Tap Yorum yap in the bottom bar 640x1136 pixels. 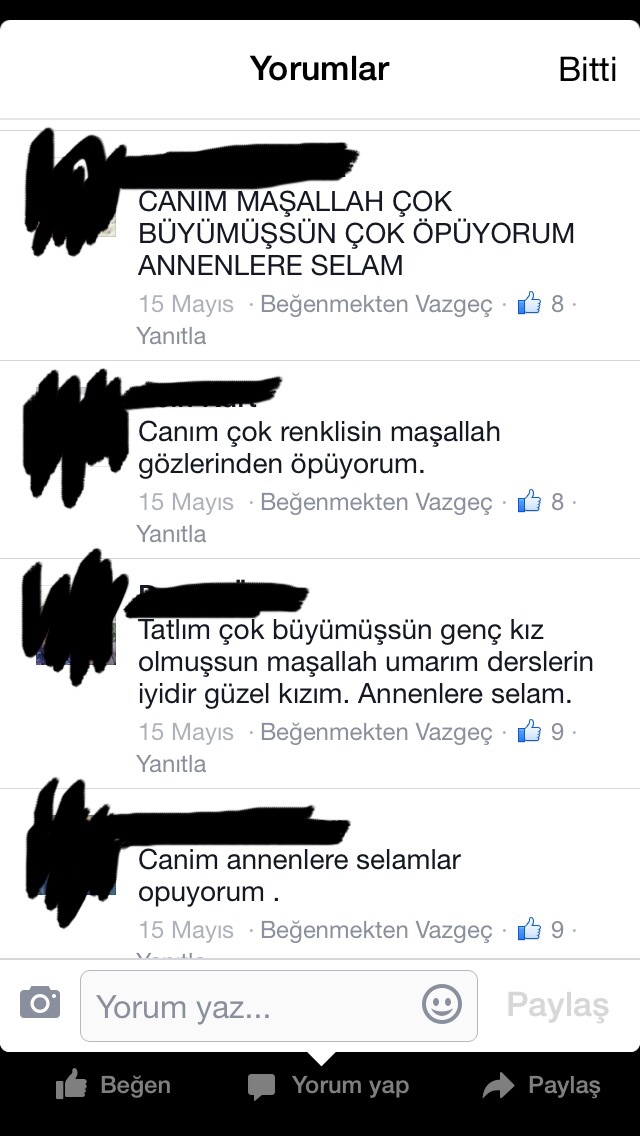pos(328,1085)
